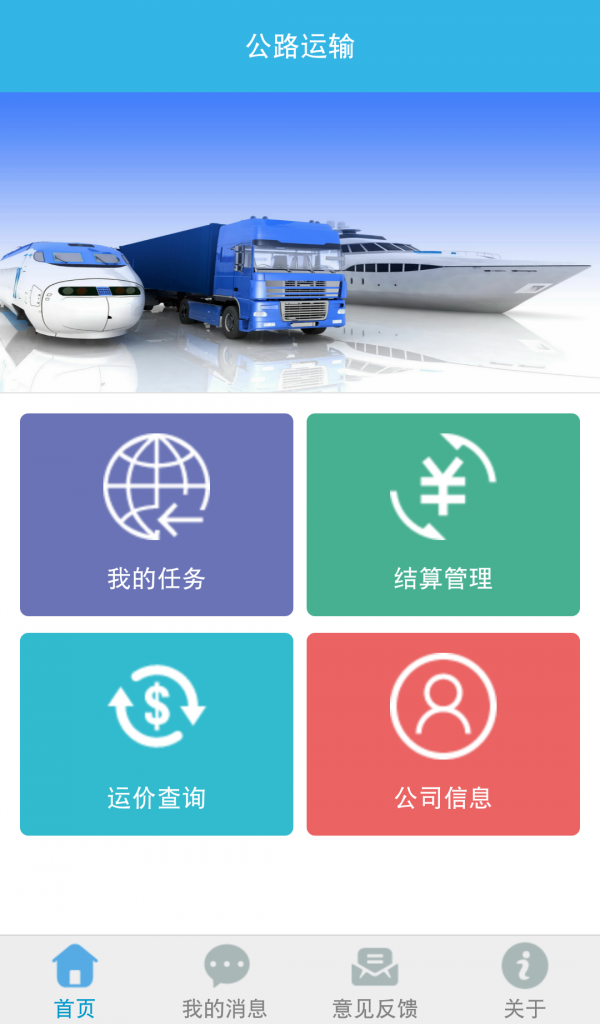
Task: Open 运价查询 freight price query
Action: click(156, 733)
